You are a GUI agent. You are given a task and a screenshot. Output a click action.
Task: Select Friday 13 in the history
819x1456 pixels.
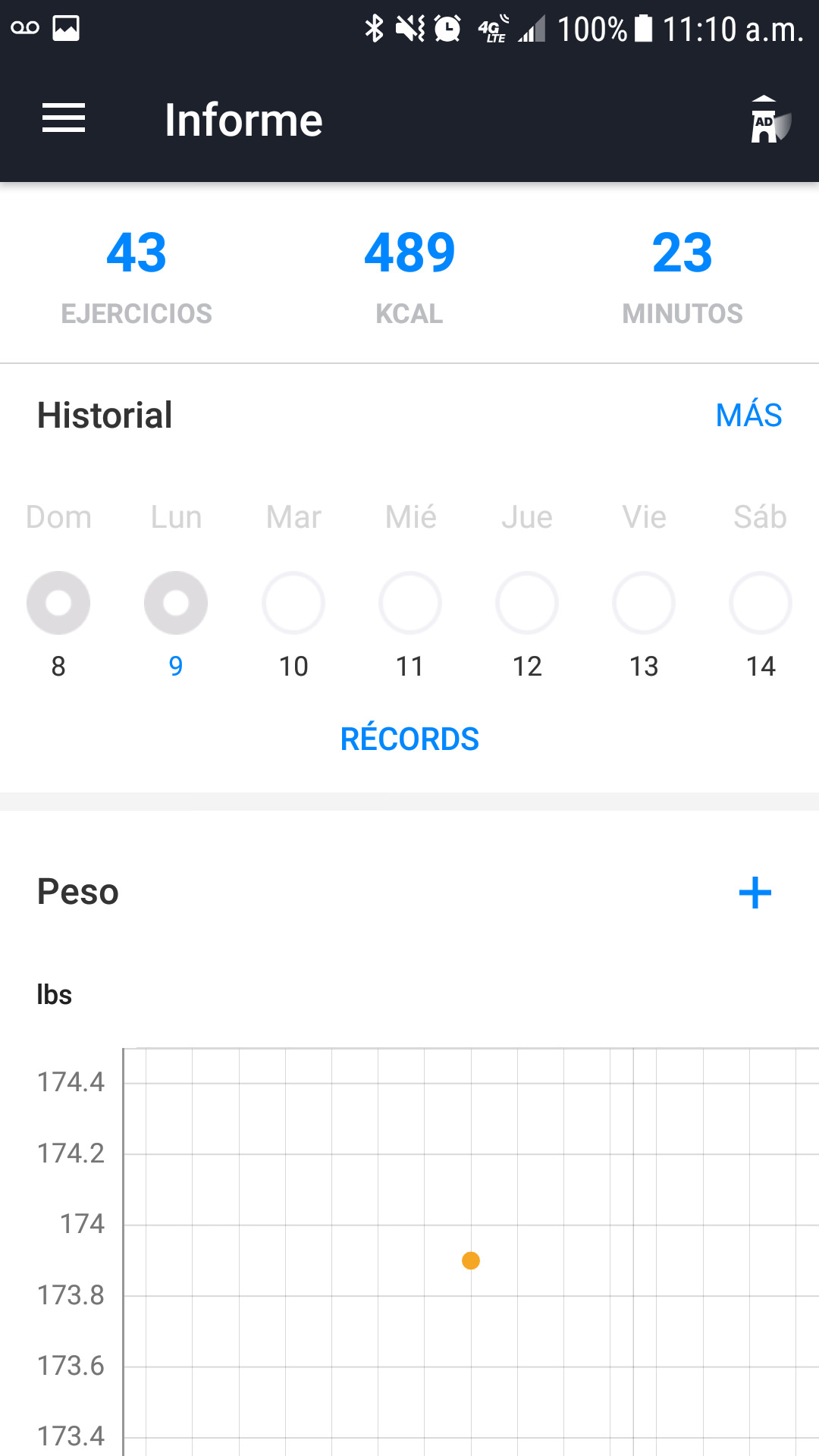pyautogui.click(x=644, y=604)
